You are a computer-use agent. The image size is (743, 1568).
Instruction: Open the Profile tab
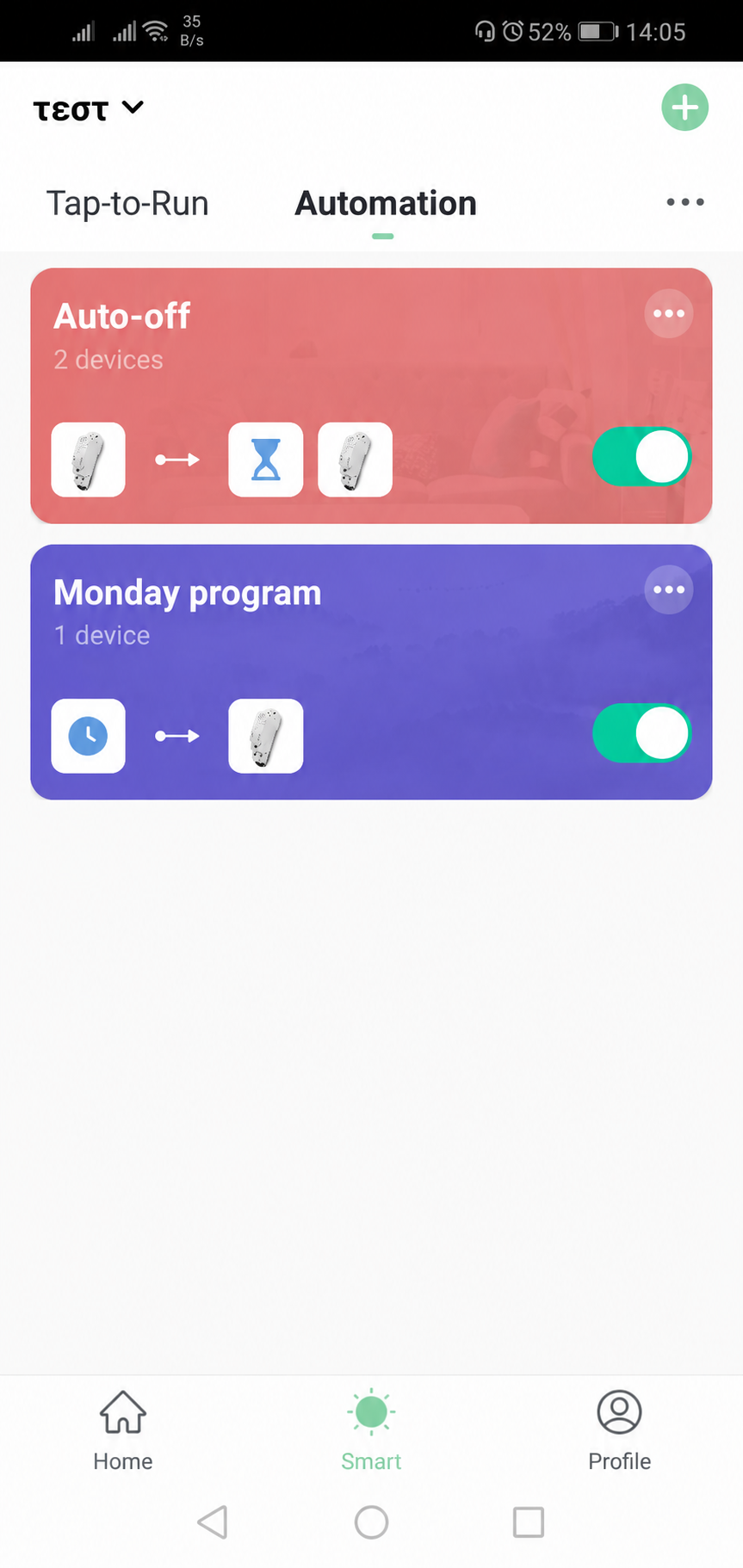(x=619, y=1430)
